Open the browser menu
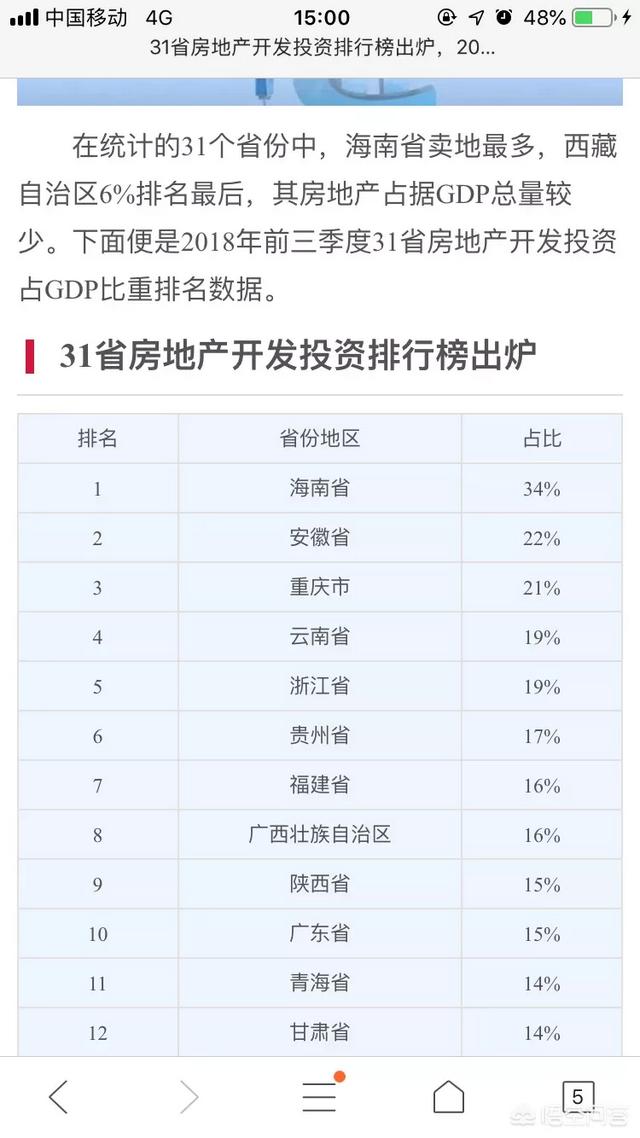Screen dimensions: 640x1138 pos(320,1096)
